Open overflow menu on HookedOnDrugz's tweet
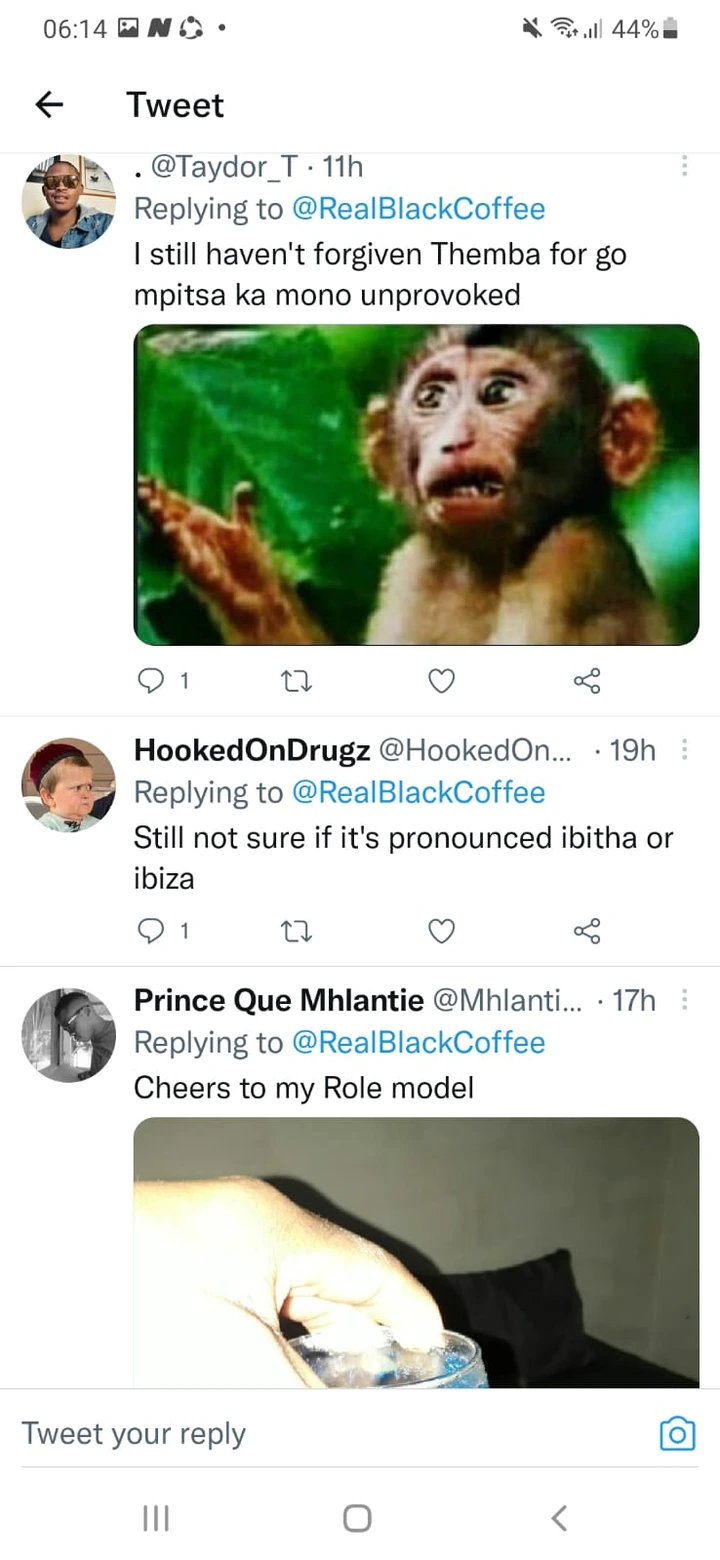Screen dimensions: 720x1560 684,750
